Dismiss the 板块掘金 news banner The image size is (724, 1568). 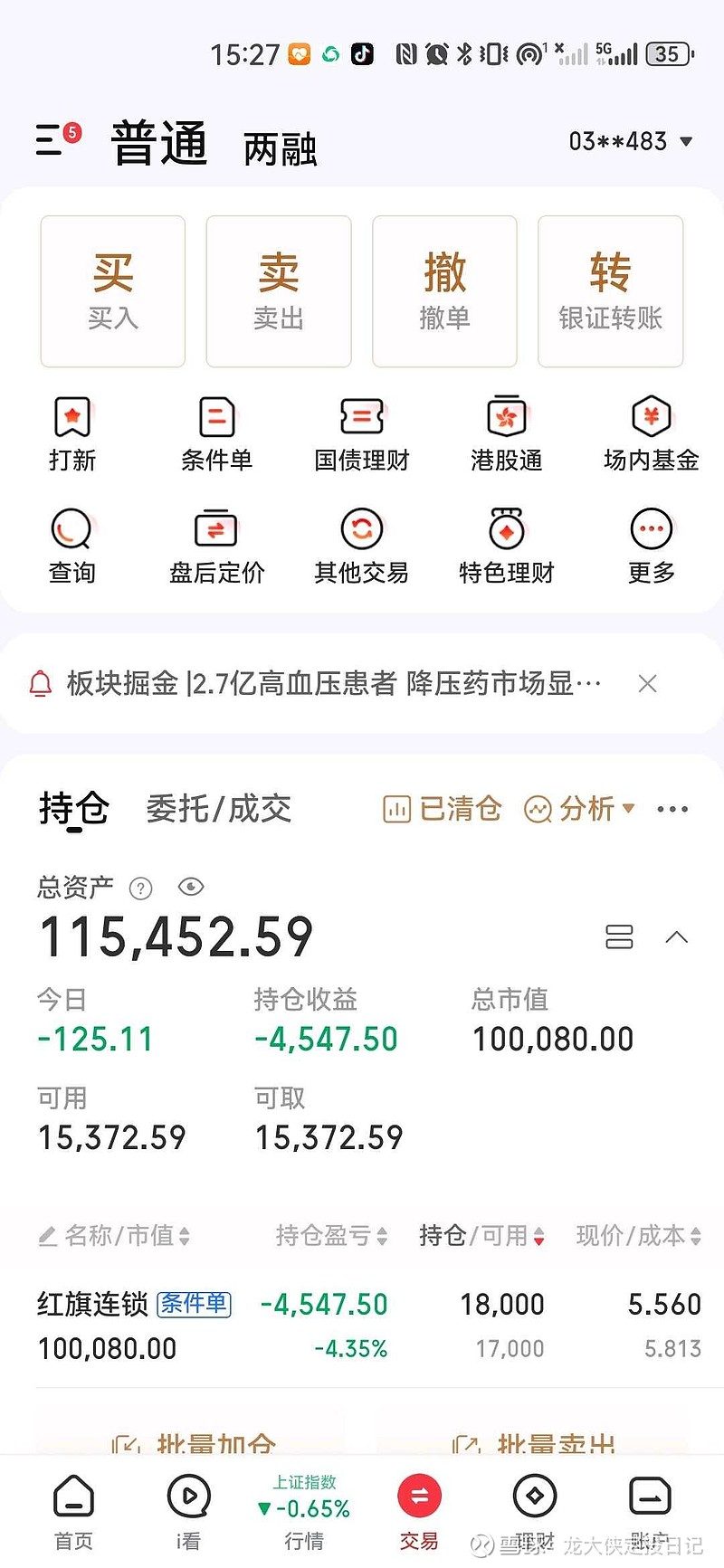(x=647, y=684)
